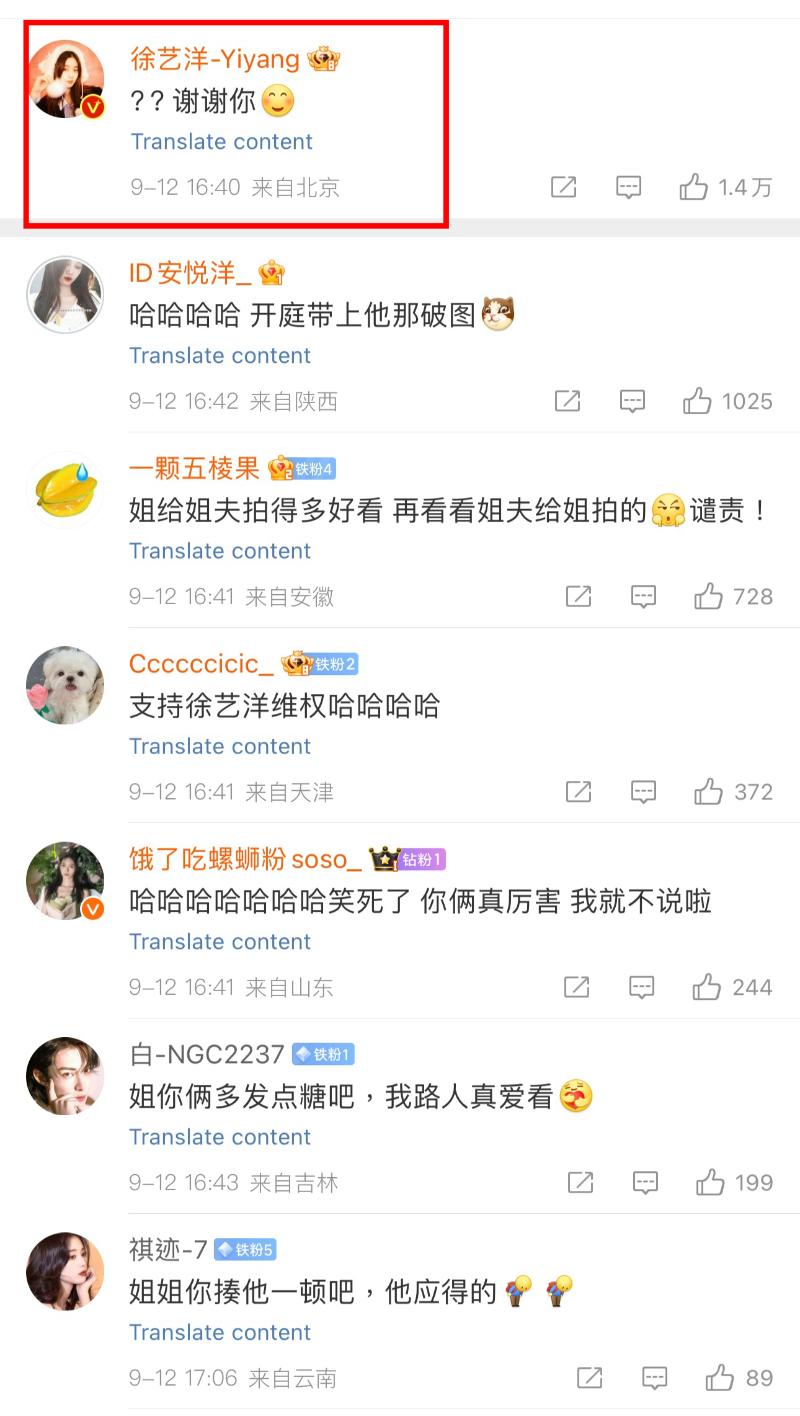Reply to 徐艺洋-Yiyang's comment

tap(628, 187)
